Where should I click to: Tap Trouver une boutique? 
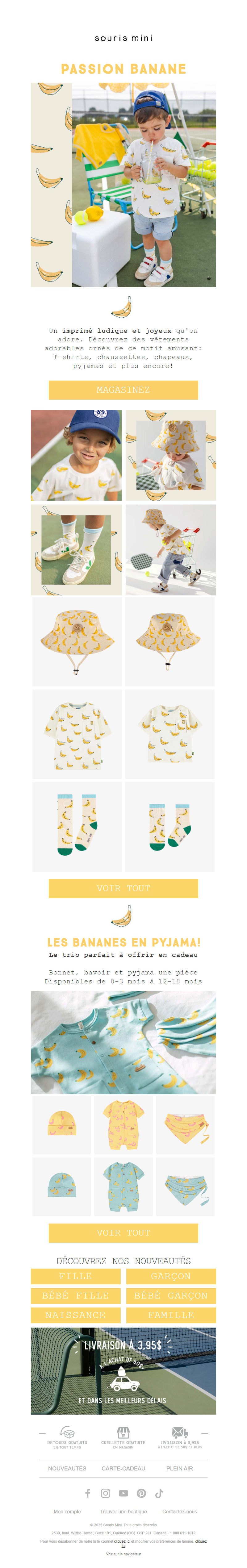coord(124,1512)
